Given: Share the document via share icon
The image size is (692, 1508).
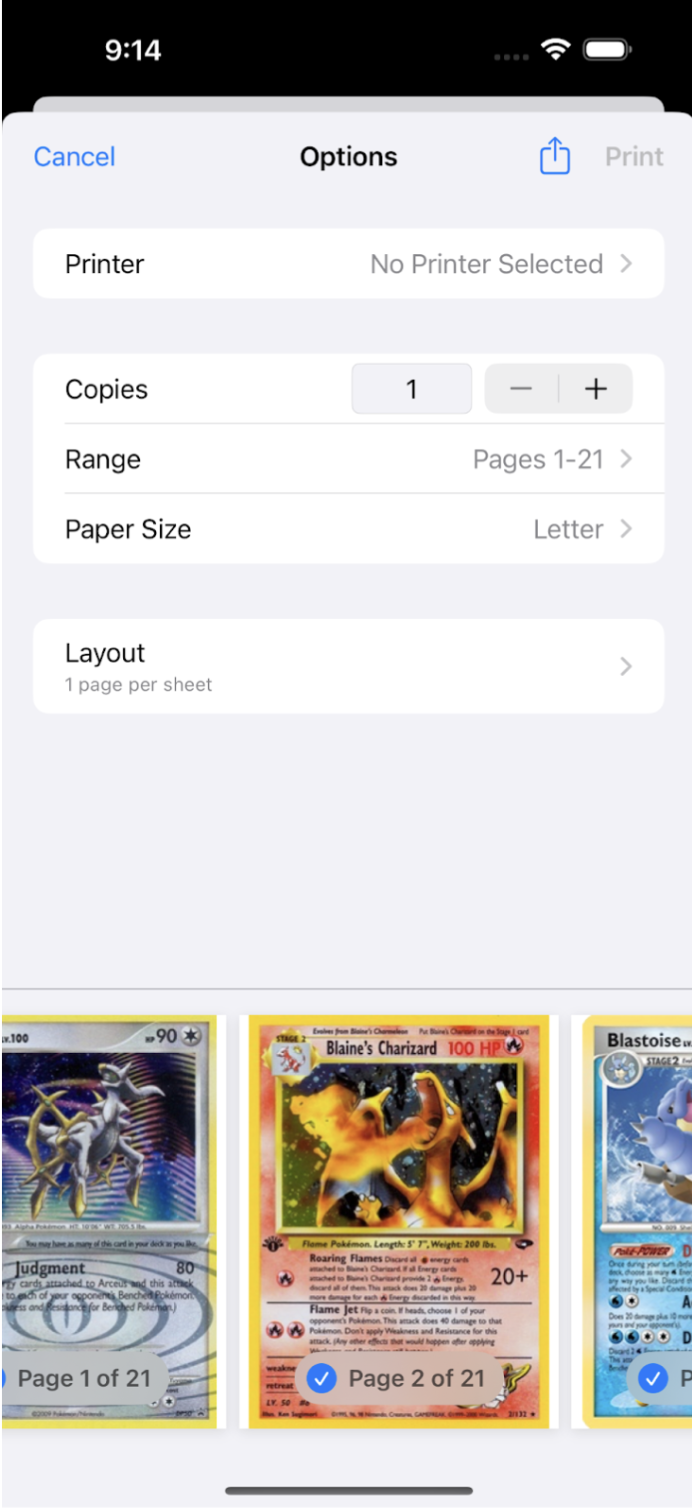Looking at the screenshot, I should coord(554,157).
